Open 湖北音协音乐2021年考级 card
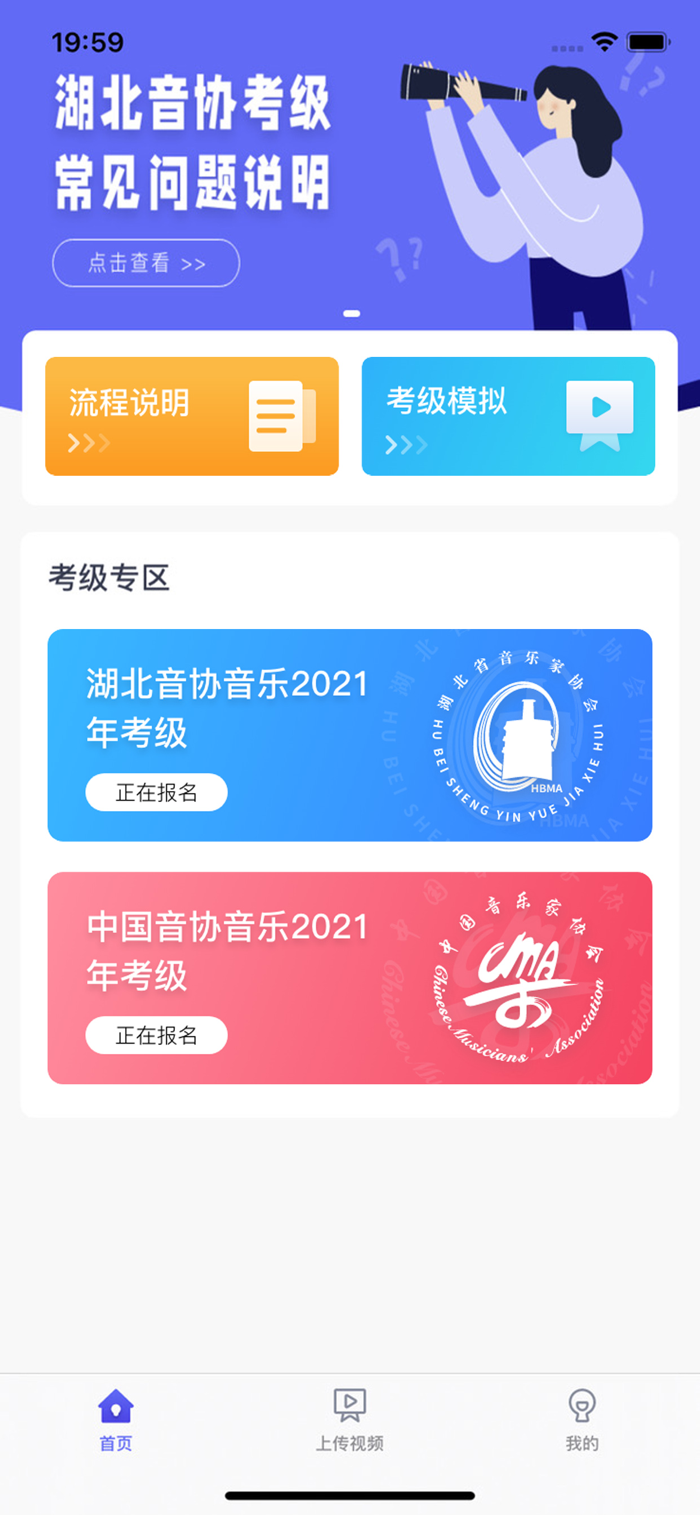This screenshot has height=1515, width=700. tap(350, 735)
